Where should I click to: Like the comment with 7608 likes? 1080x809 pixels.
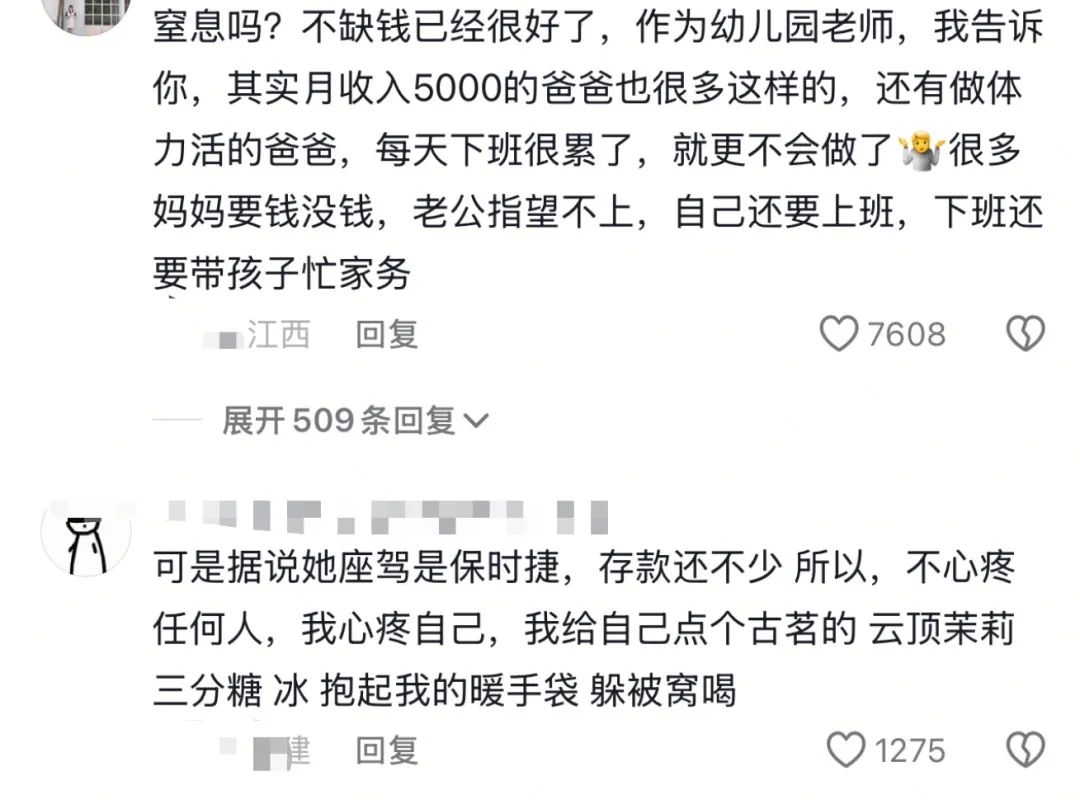[x=840, y=334]
